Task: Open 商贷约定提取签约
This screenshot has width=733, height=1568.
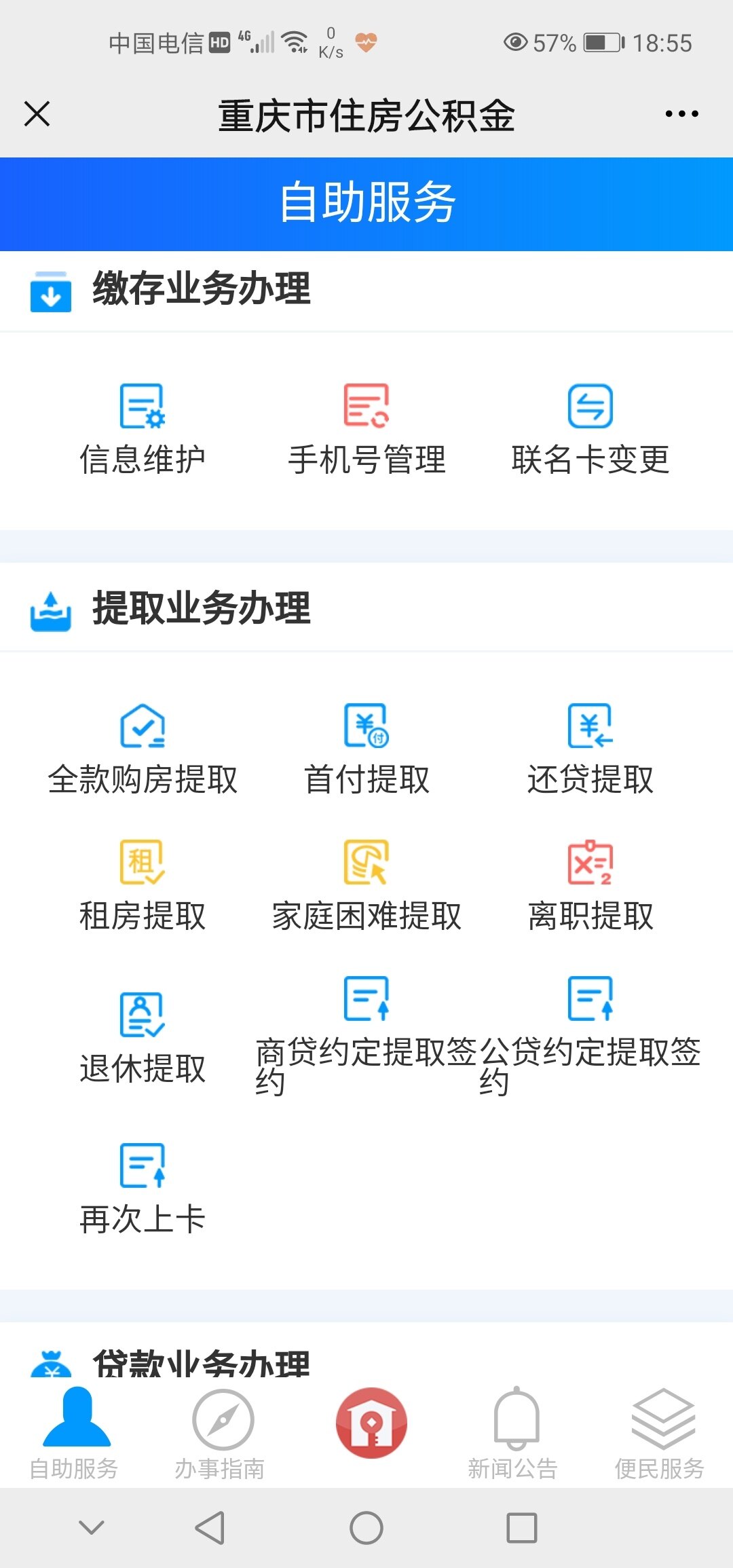Action: click(366, 1035)
